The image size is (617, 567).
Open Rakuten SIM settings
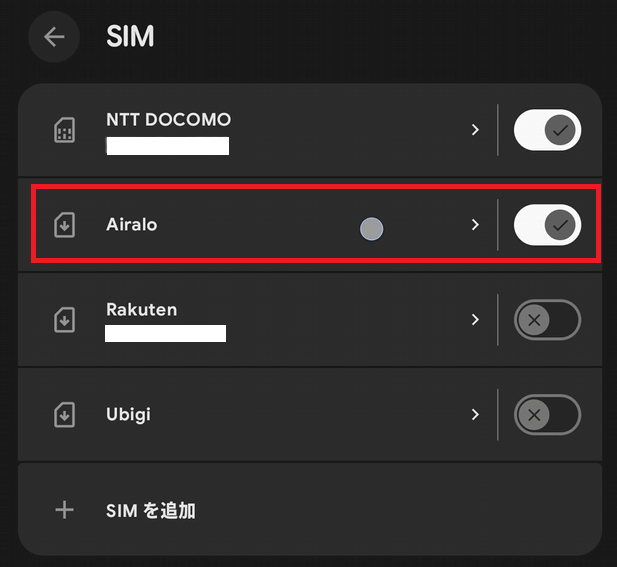[260, 320]
